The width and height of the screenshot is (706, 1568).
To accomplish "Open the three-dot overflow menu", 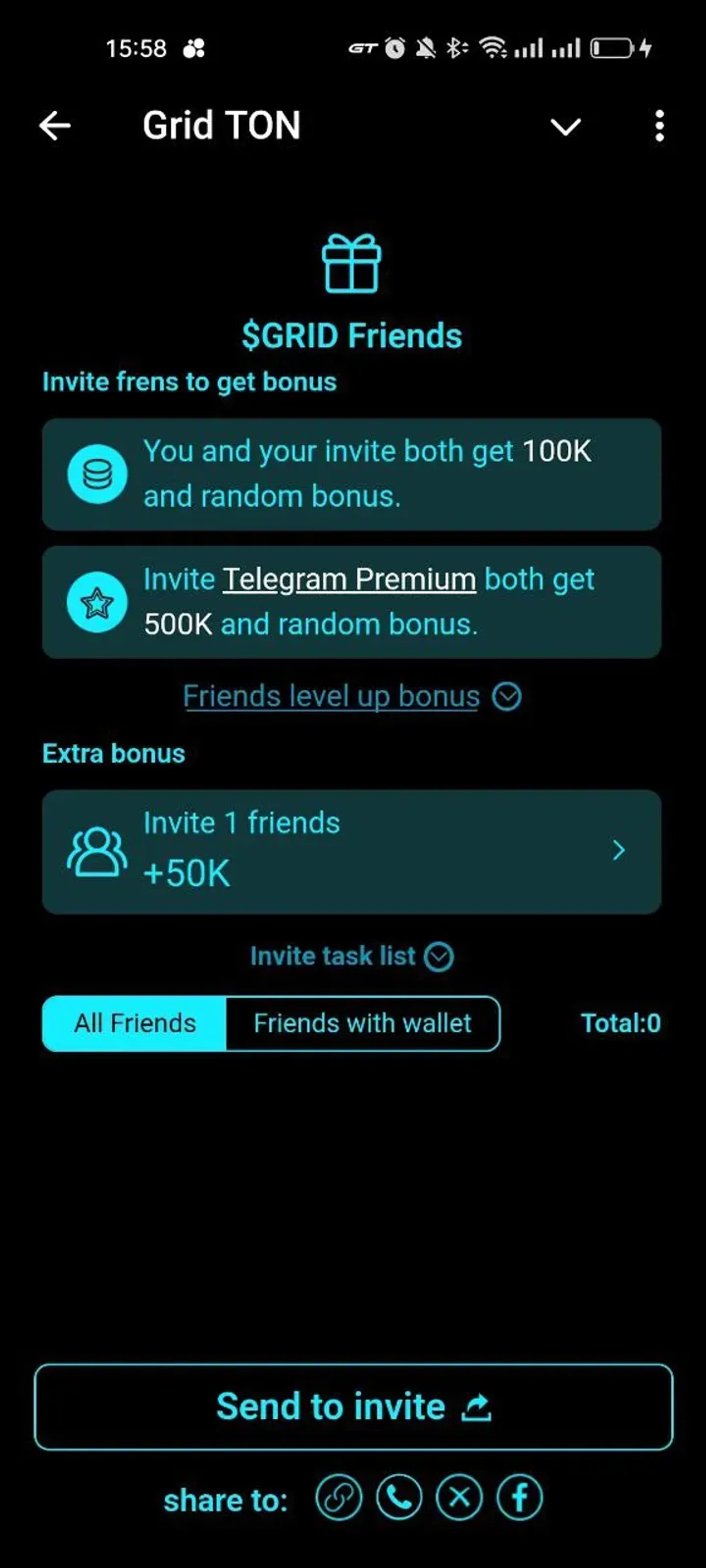I will [x=659, y=126].
